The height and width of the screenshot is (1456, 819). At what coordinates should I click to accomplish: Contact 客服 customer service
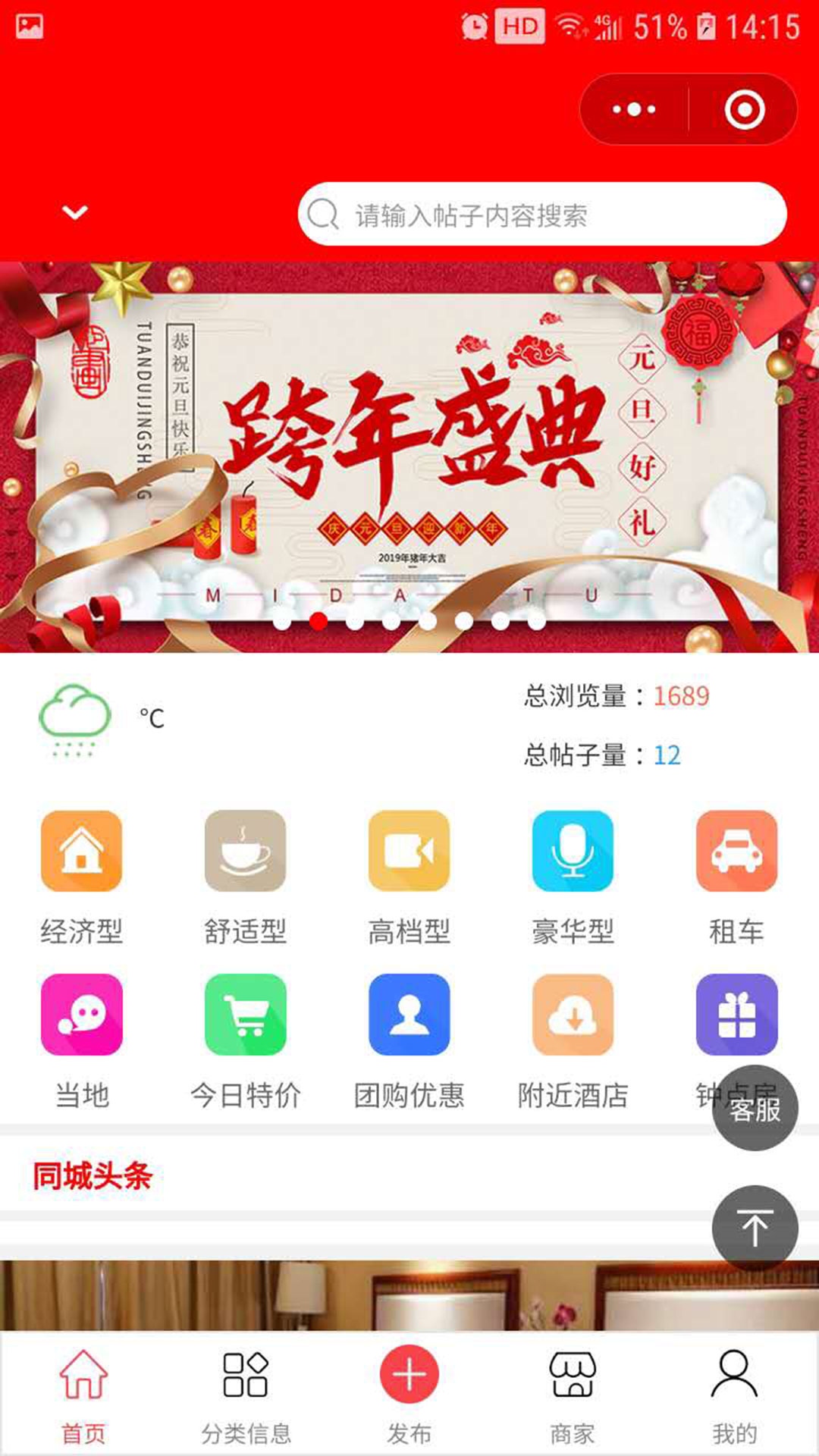point(755,1109)
